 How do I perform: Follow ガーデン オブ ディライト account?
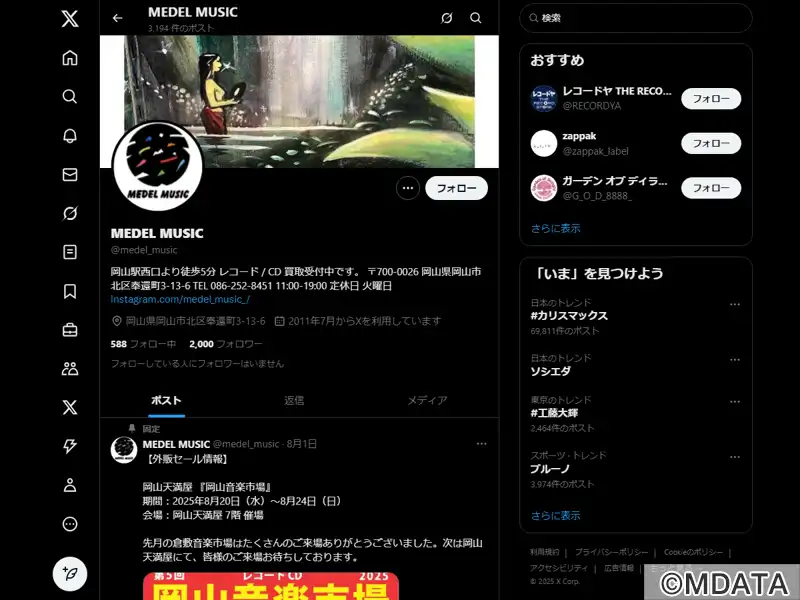(x=711, y=188)
